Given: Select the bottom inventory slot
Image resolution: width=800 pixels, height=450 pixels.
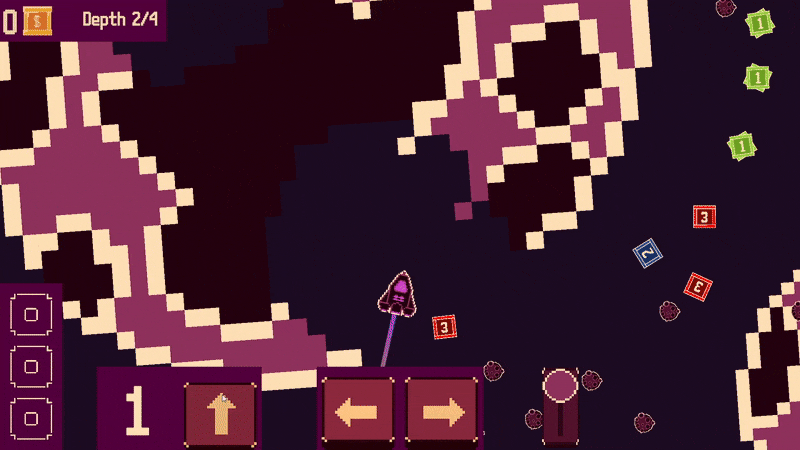Looking at the screenshot, I should (x=30, y=417).
